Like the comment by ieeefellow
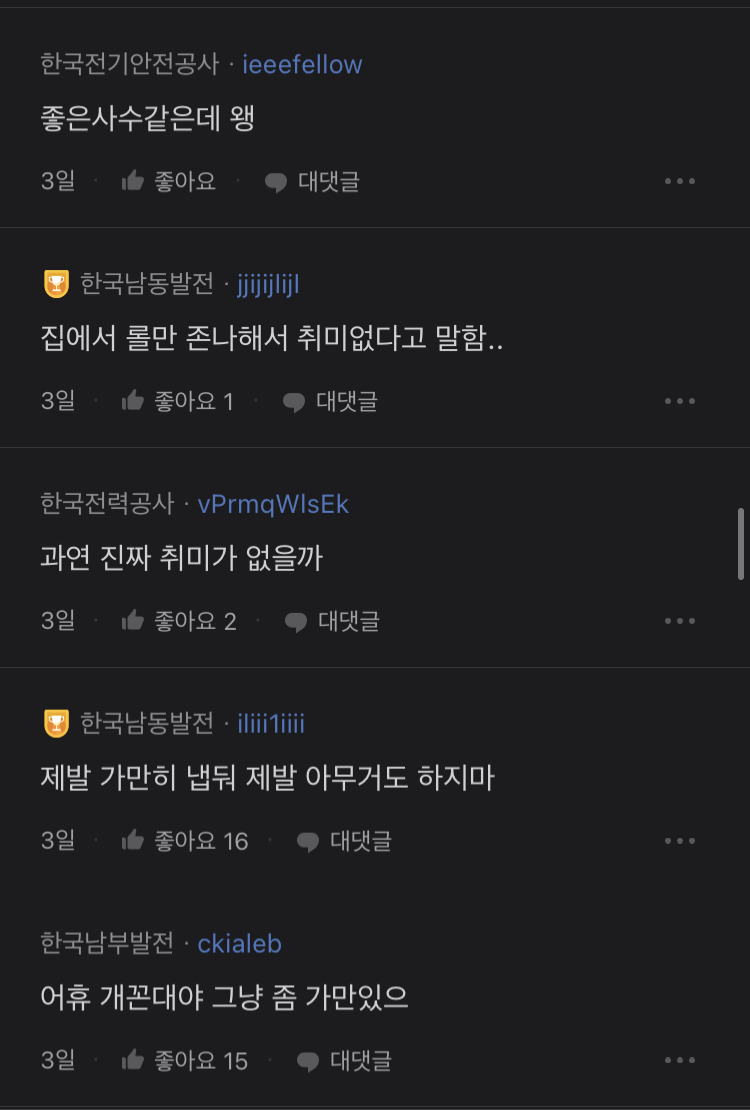 pyautogui.click(x=168, y=181)
